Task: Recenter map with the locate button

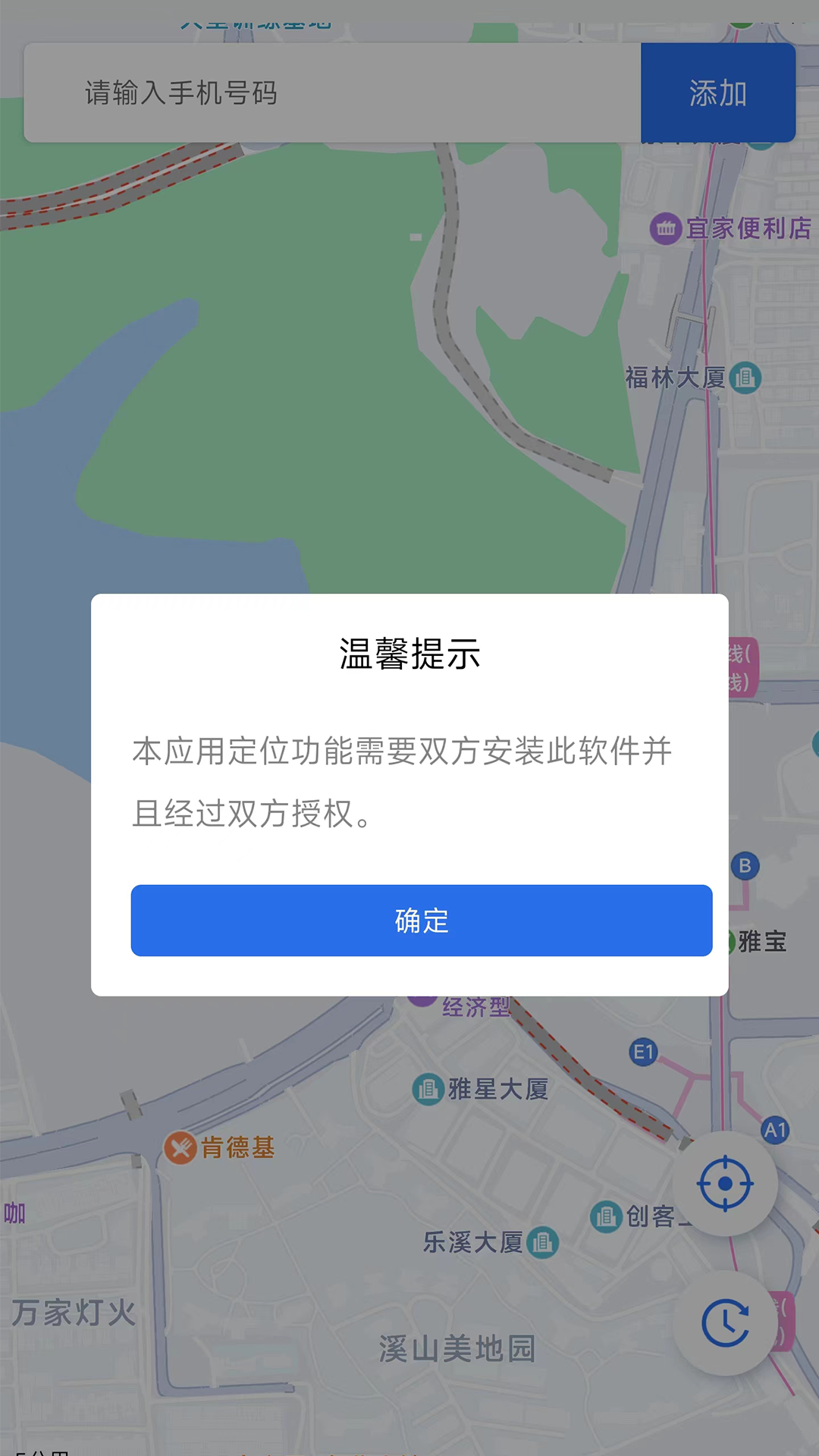Action: pos(726,1183)
